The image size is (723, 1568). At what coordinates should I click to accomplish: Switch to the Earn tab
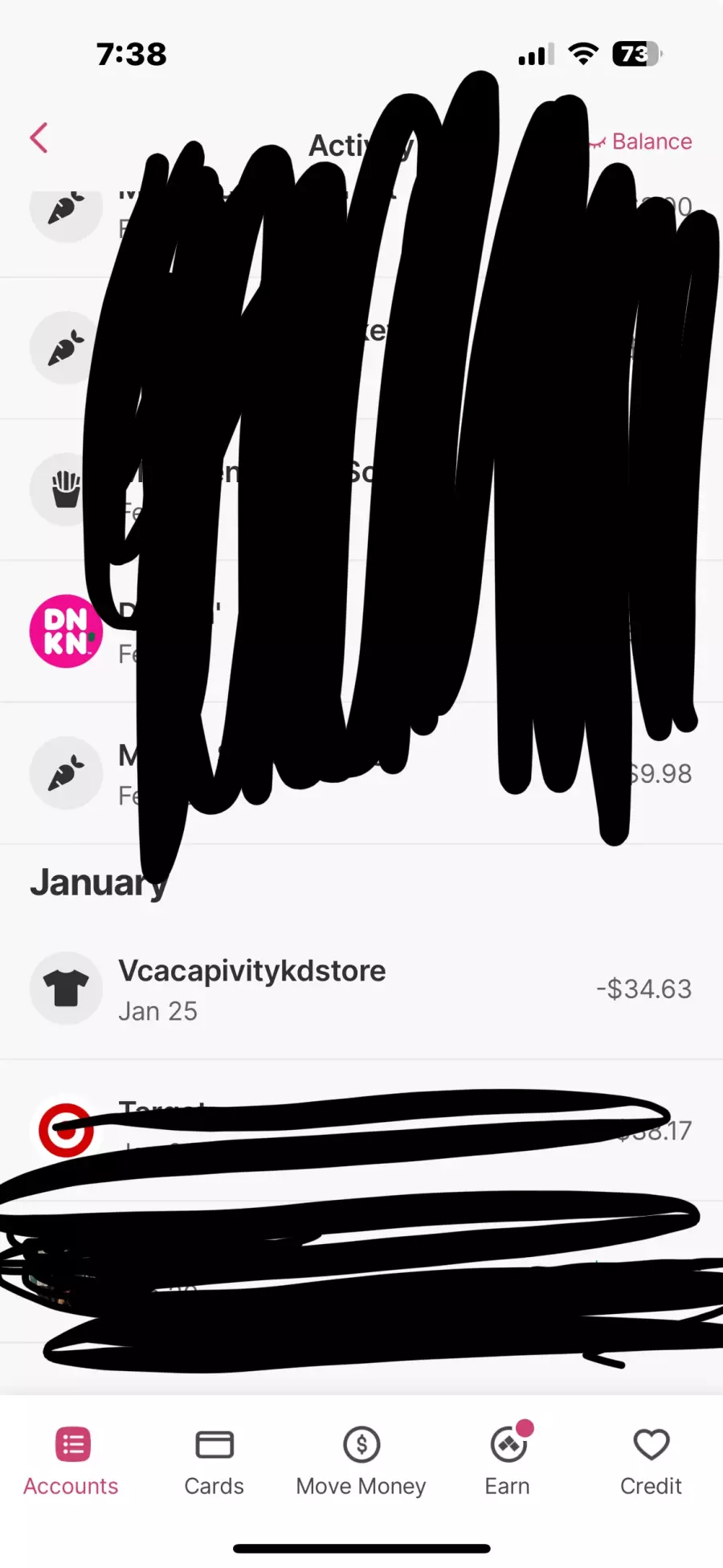click(508, 1462)
